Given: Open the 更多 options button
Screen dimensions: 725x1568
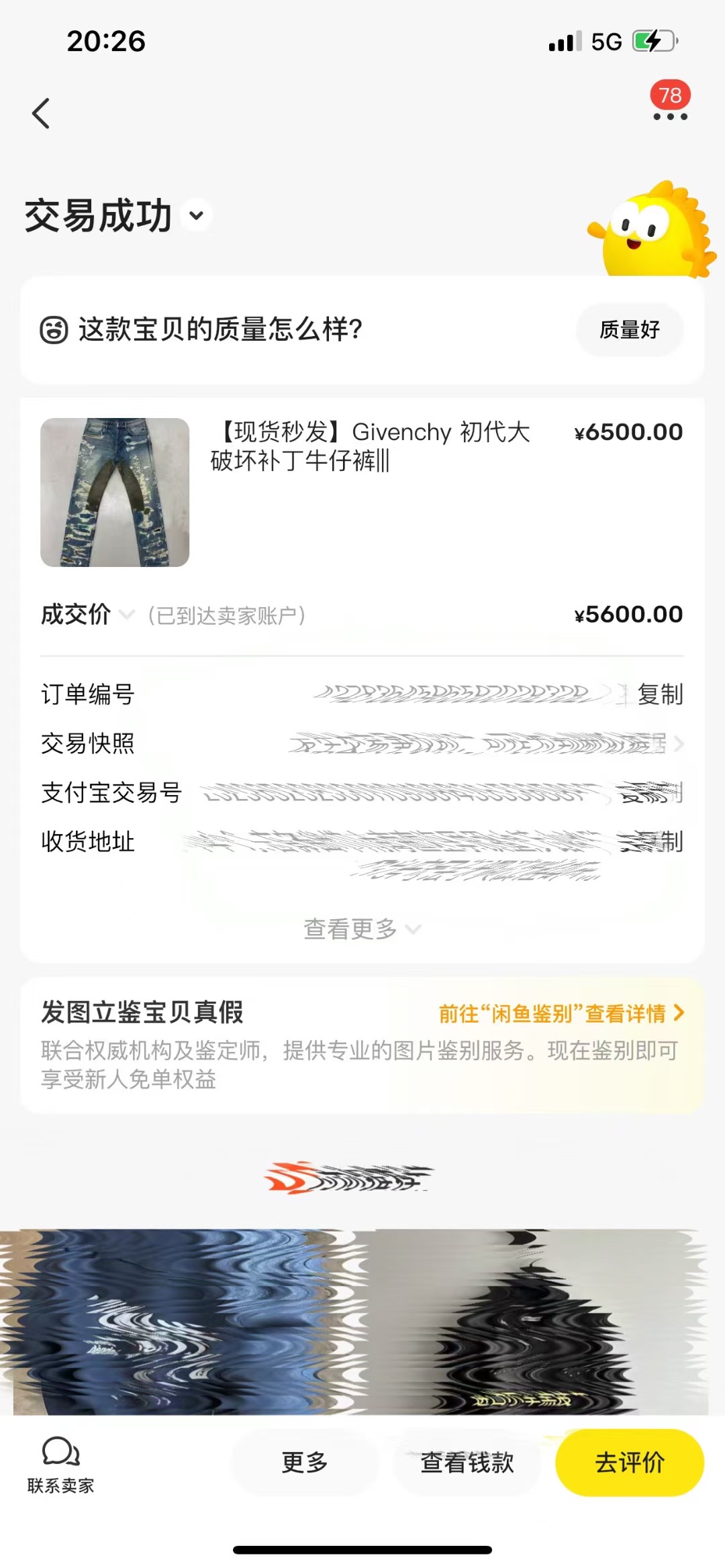Looking at the screenshot, I should point(305,1462).
